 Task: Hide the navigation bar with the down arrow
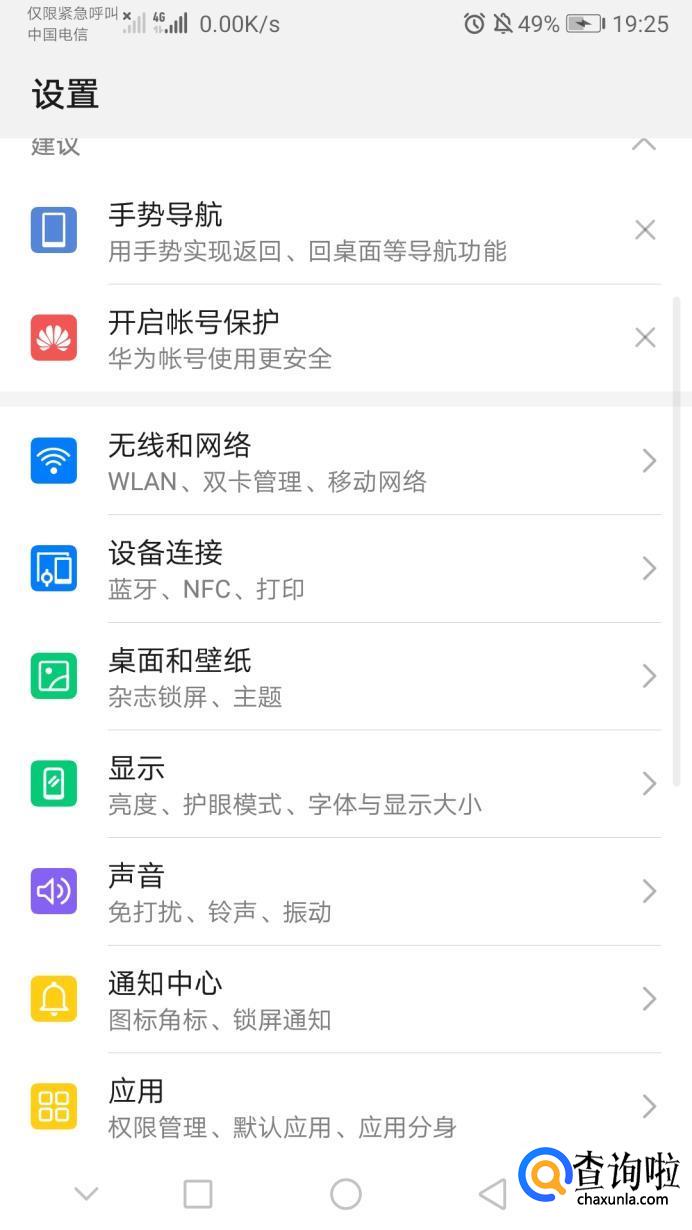click(87, 1193)
